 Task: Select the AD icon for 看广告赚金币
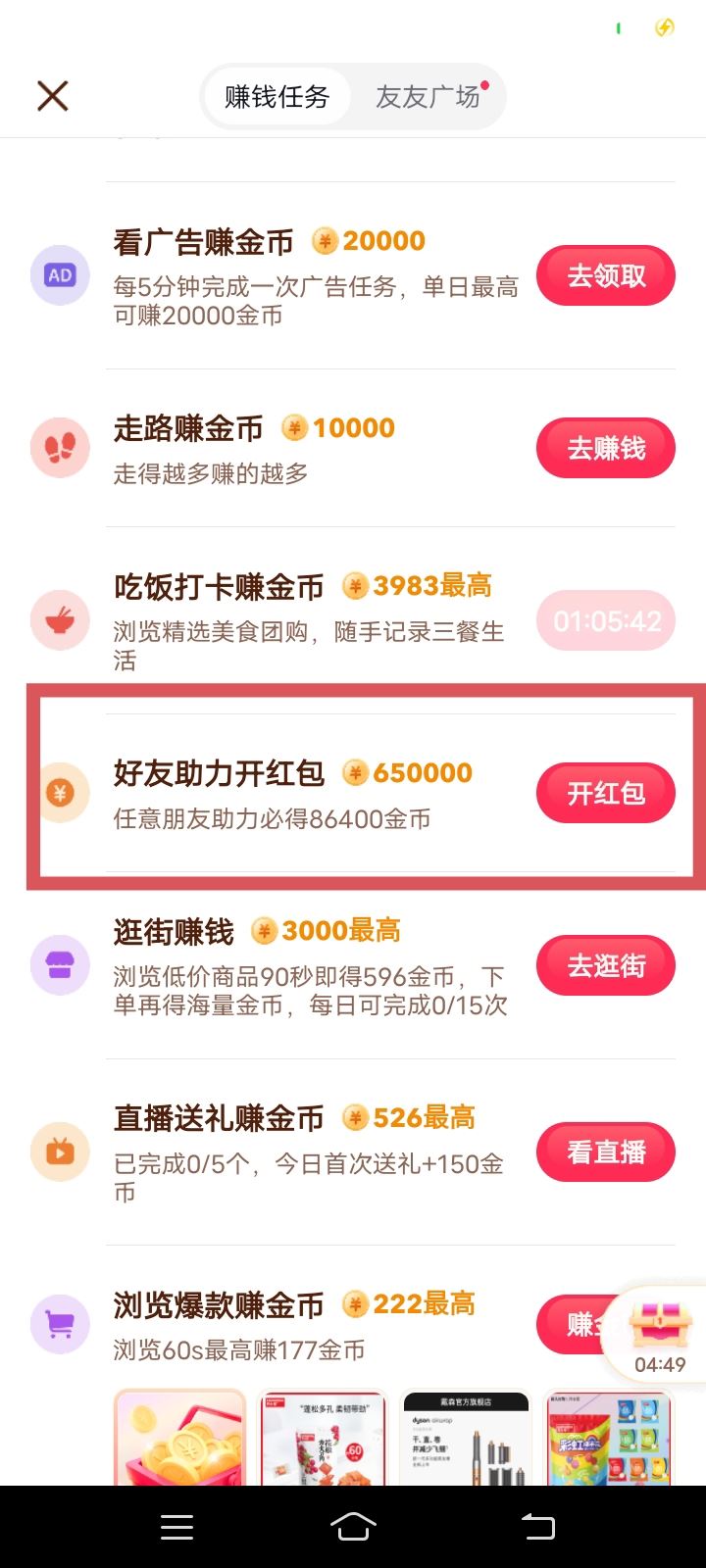[x=60, y=275]
